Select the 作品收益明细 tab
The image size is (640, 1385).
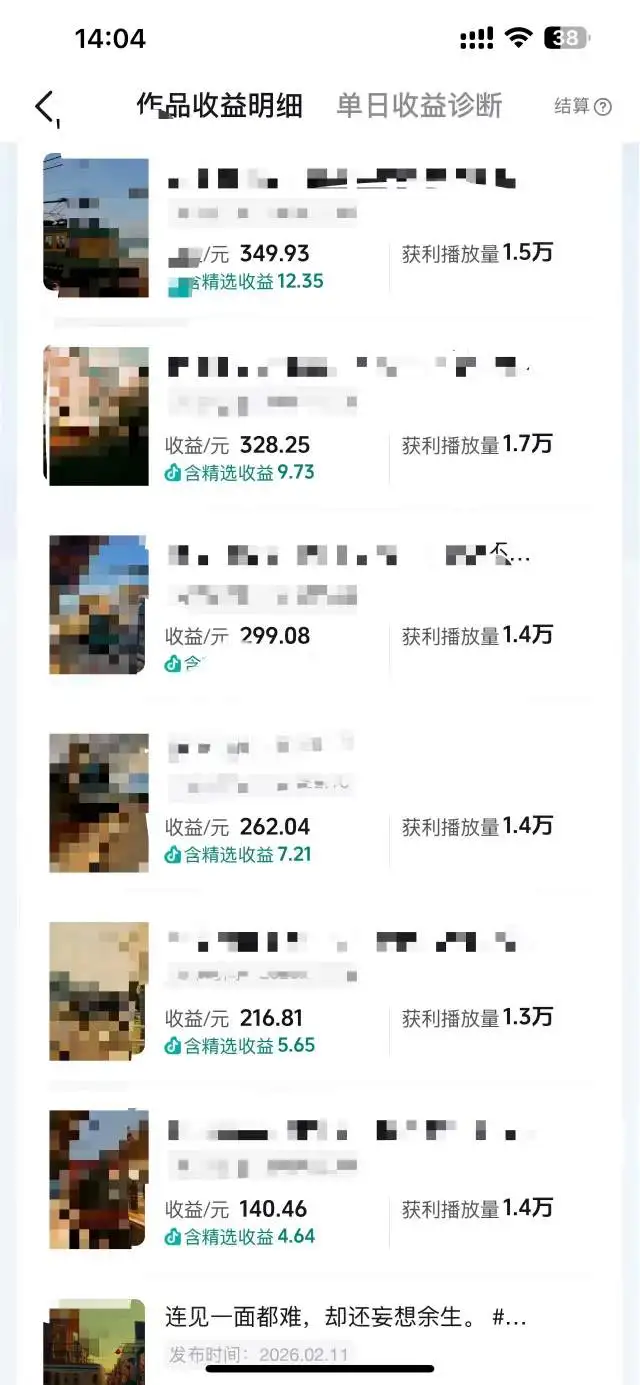click(x=220, y=106)
